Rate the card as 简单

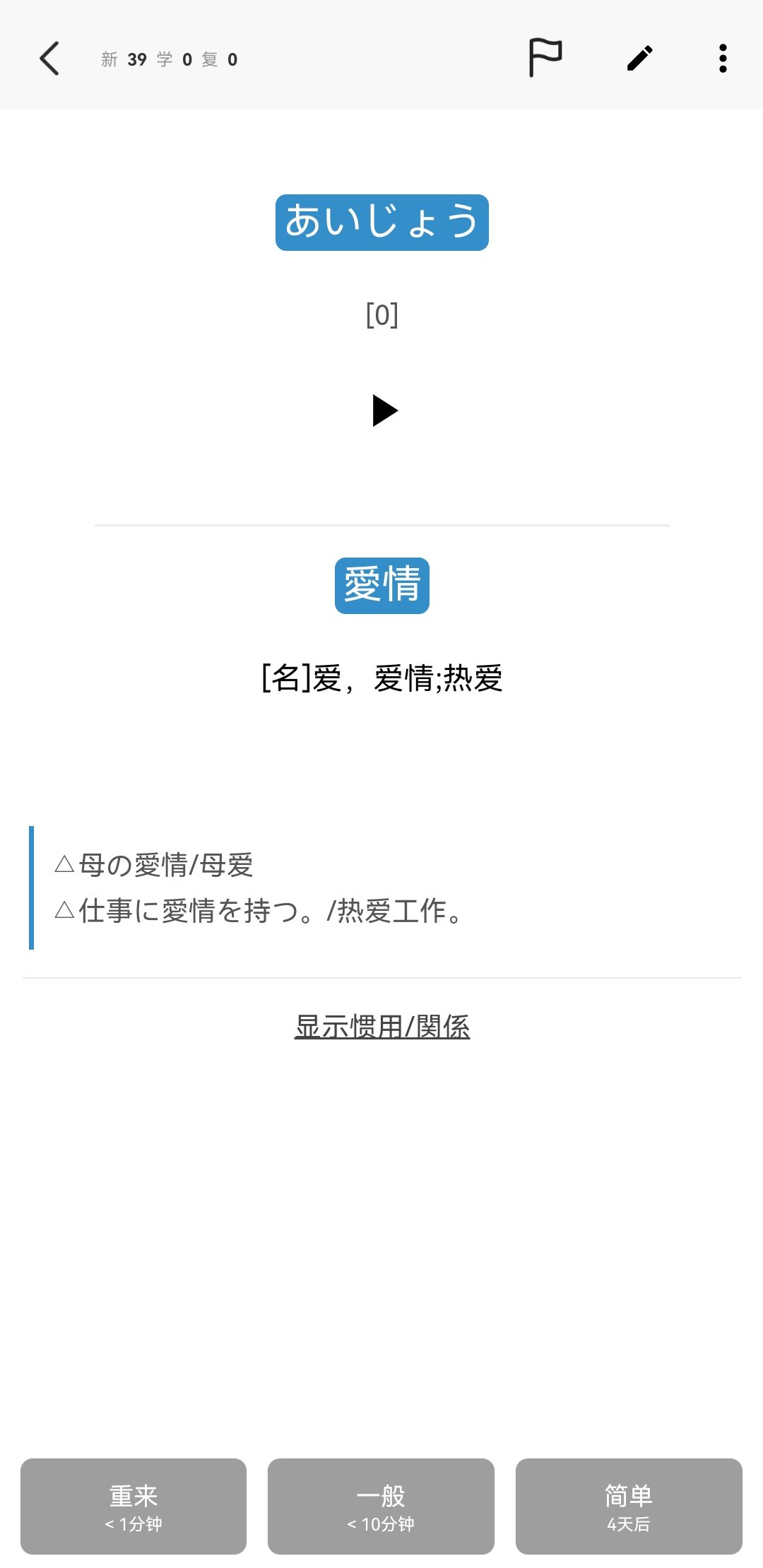tap(628, 1506)
